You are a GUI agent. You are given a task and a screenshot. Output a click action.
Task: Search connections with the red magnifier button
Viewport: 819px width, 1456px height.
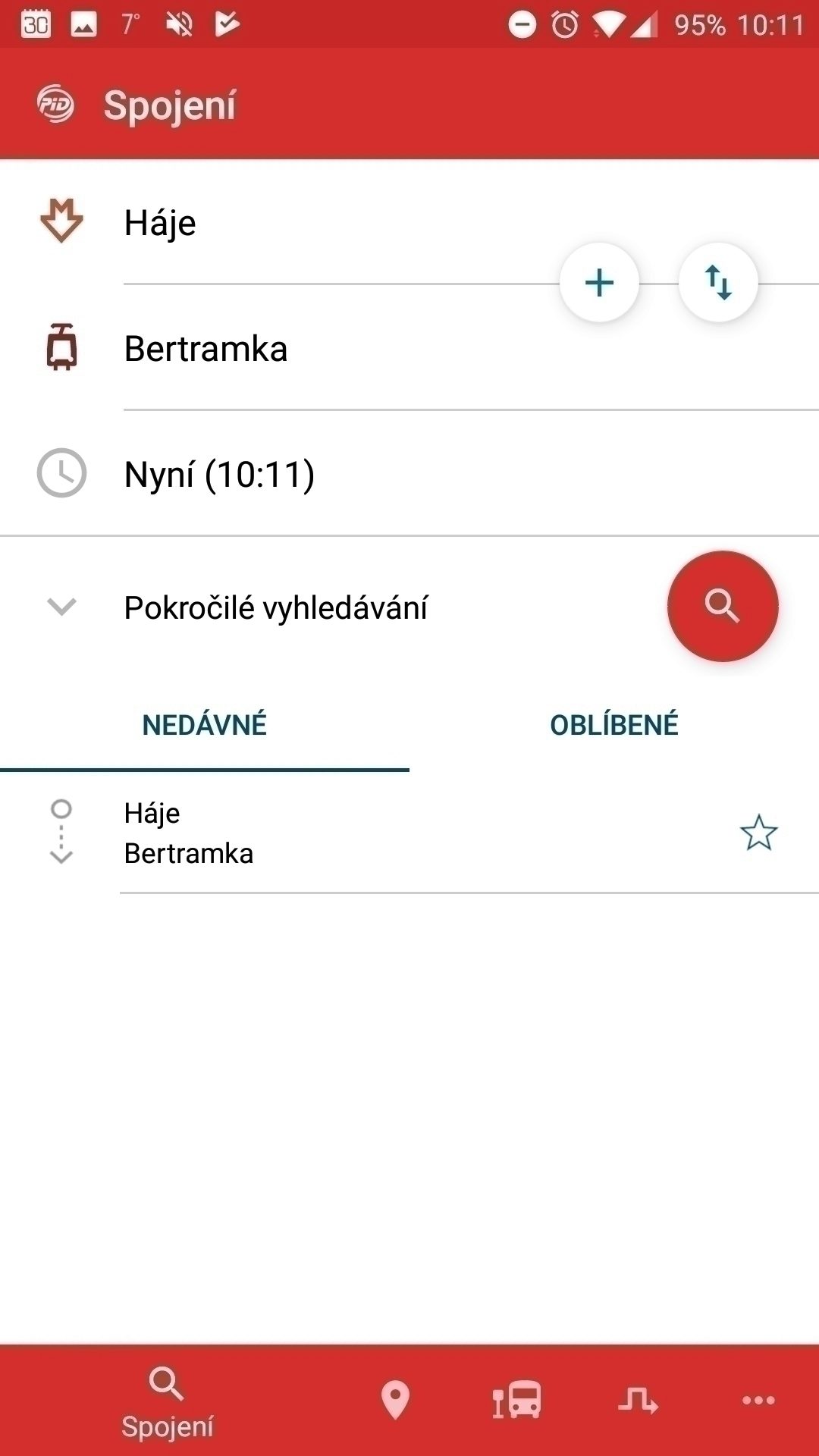[x=723, y=606]
